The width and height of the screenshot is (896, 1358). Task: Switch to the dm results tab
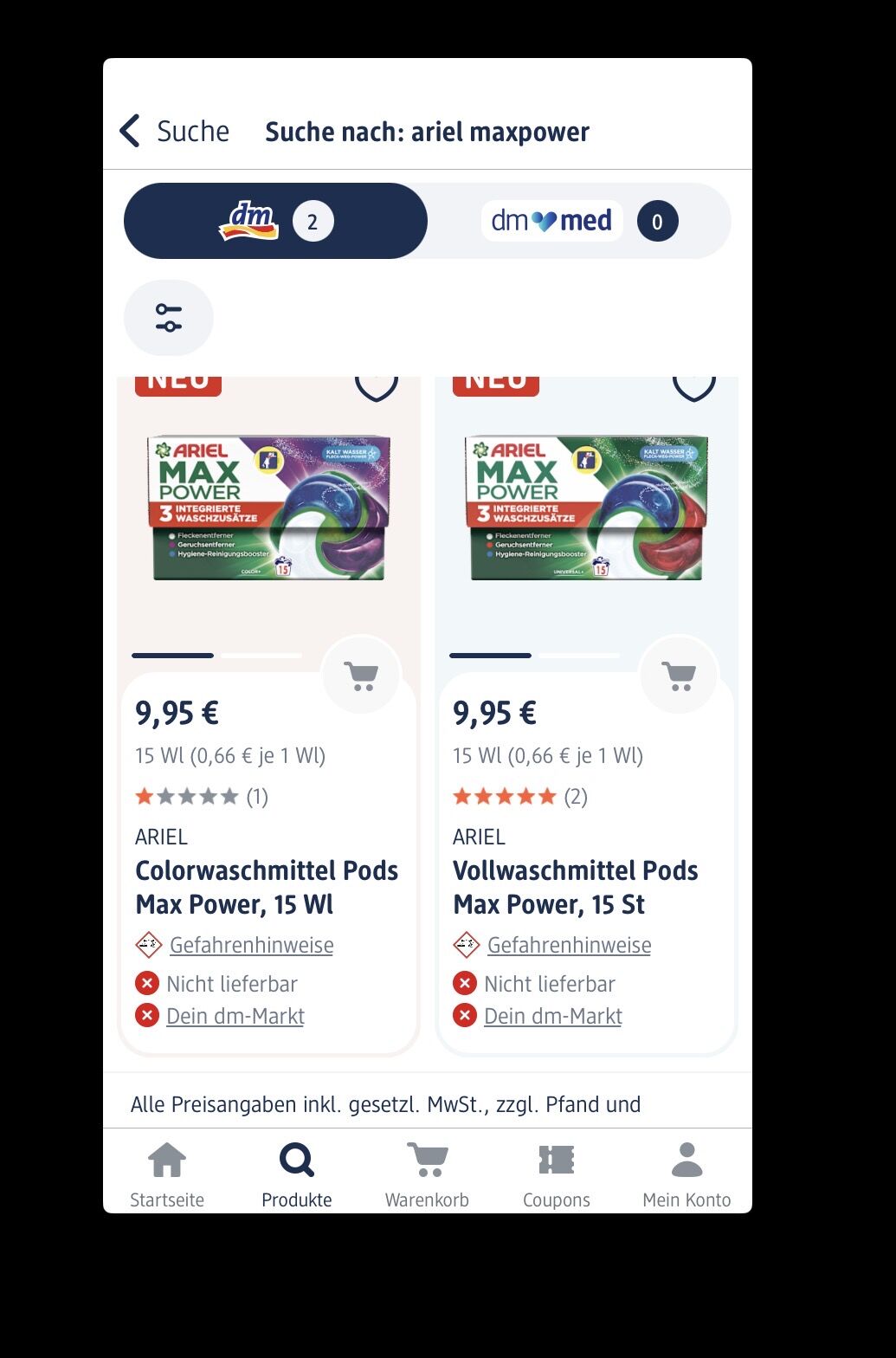(275, 221)
